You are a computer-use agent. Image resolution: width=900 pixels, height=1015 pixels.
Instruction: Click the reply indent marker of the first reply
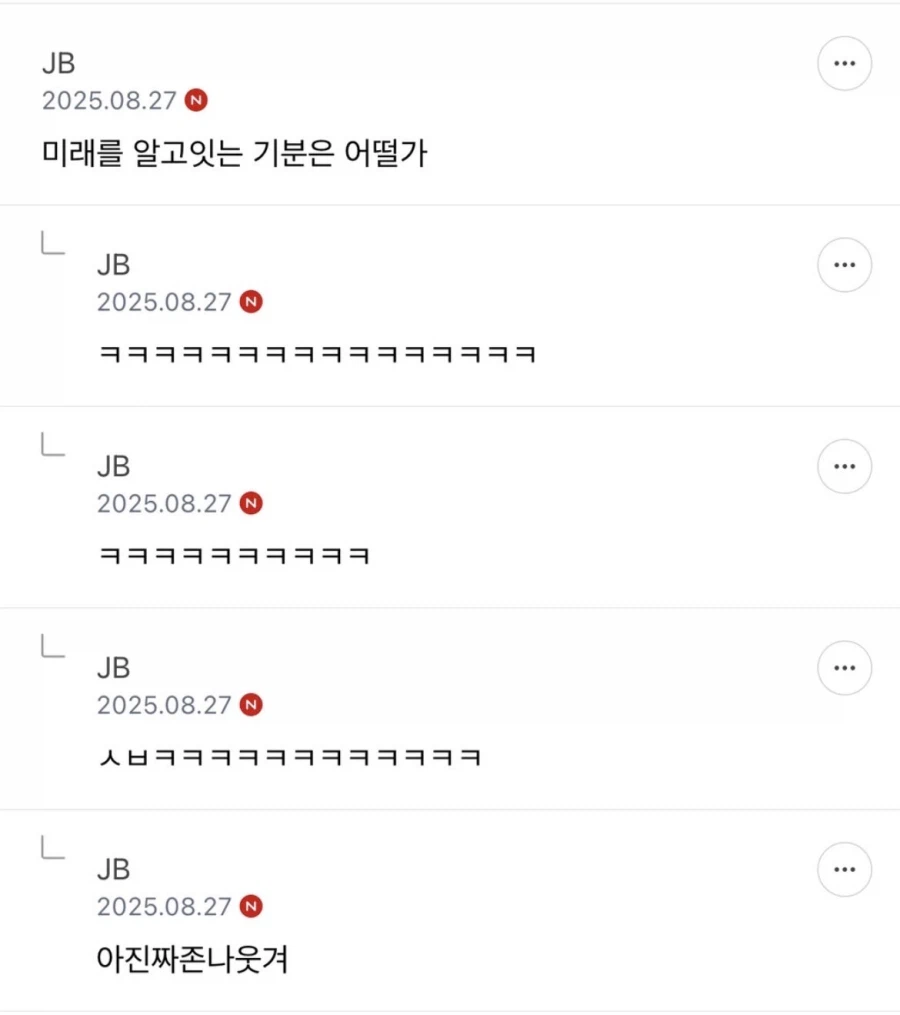tap(49, 243)
